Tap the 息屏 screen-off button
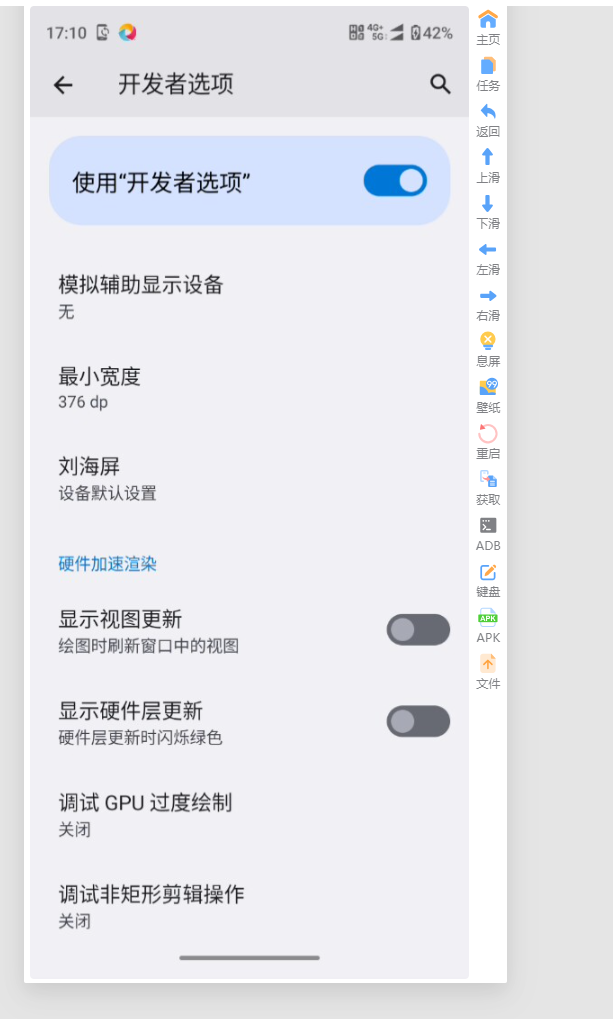The image size is (613, 1019). point(488,349)
